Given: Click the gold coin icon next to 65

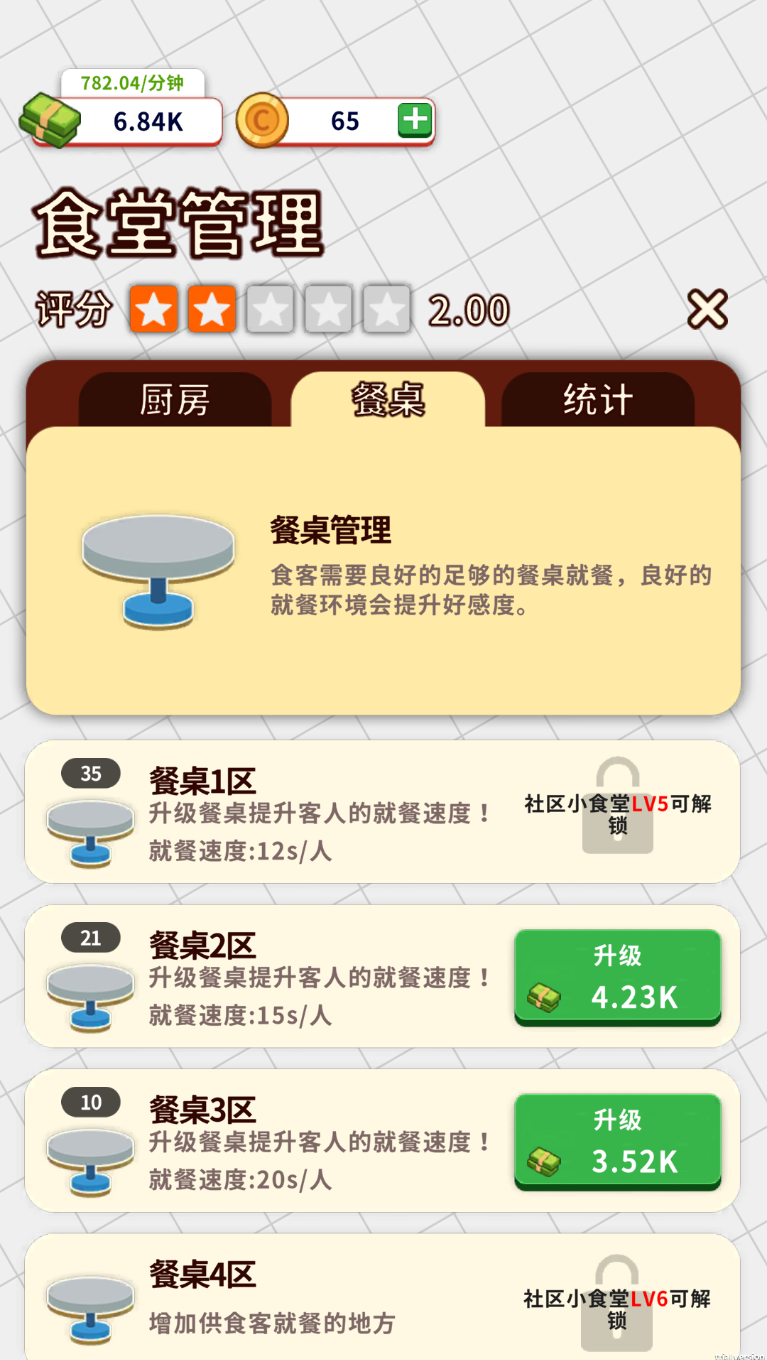Looking at the screenshot, I should coord(262,120).
